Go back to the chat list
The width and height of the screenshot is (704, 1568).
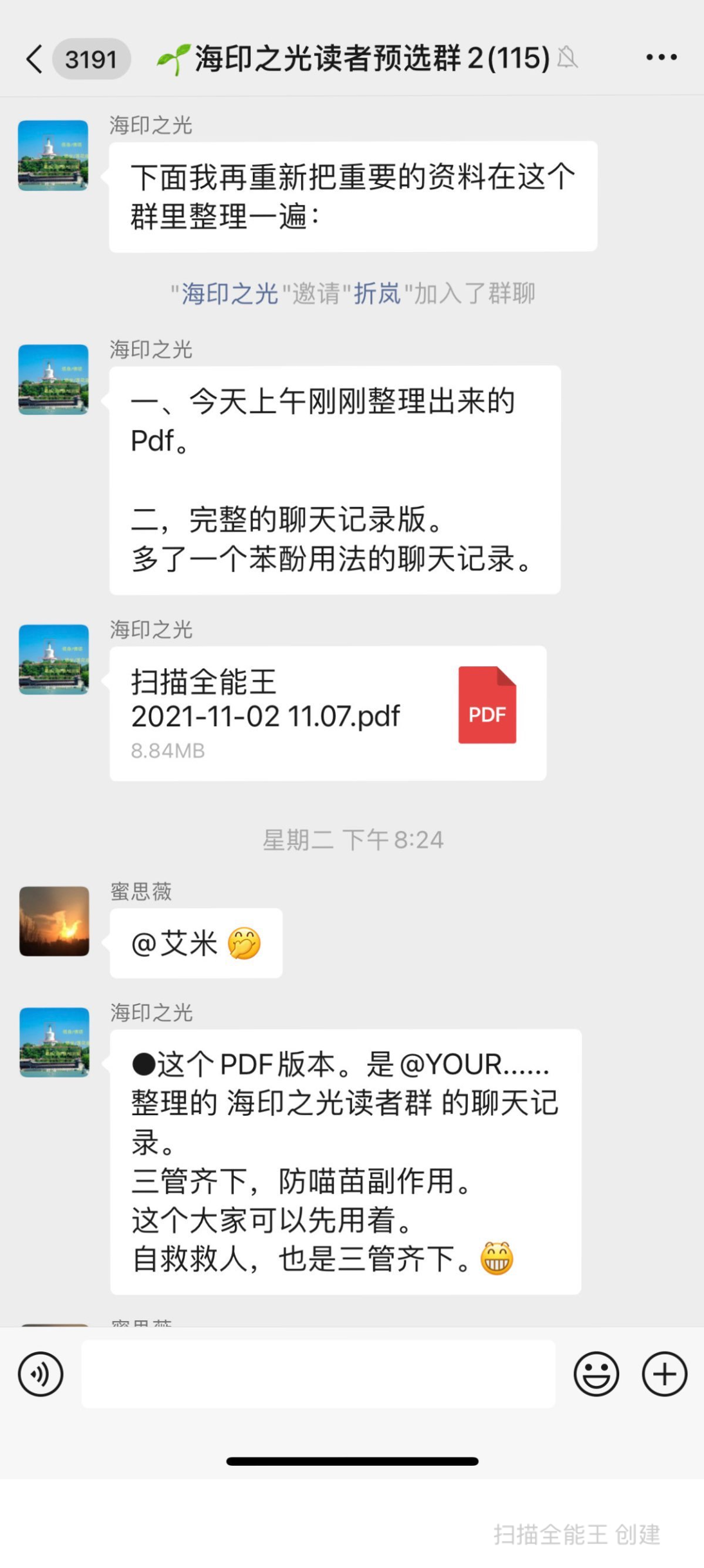(35, 59)
